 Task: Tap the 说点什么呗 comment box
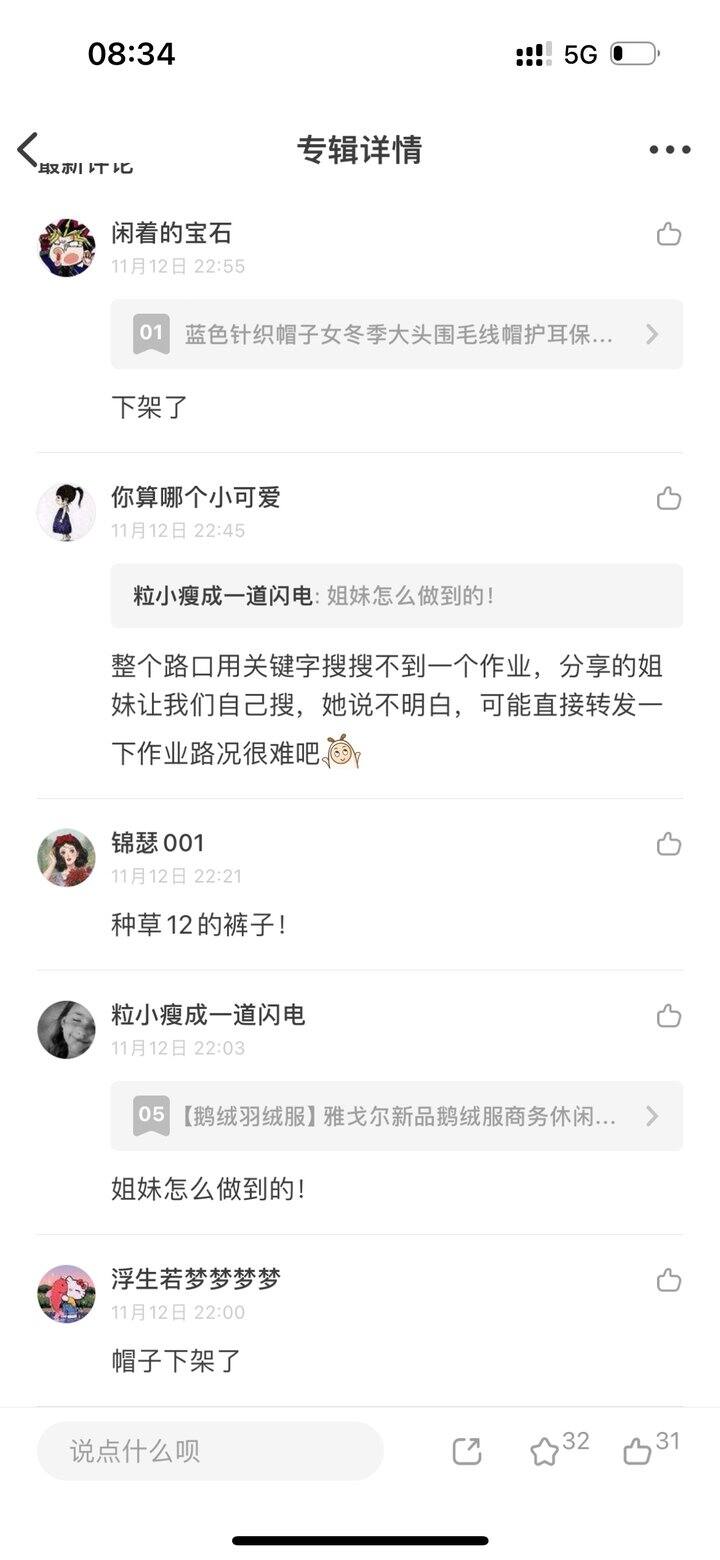[210, 1451]
